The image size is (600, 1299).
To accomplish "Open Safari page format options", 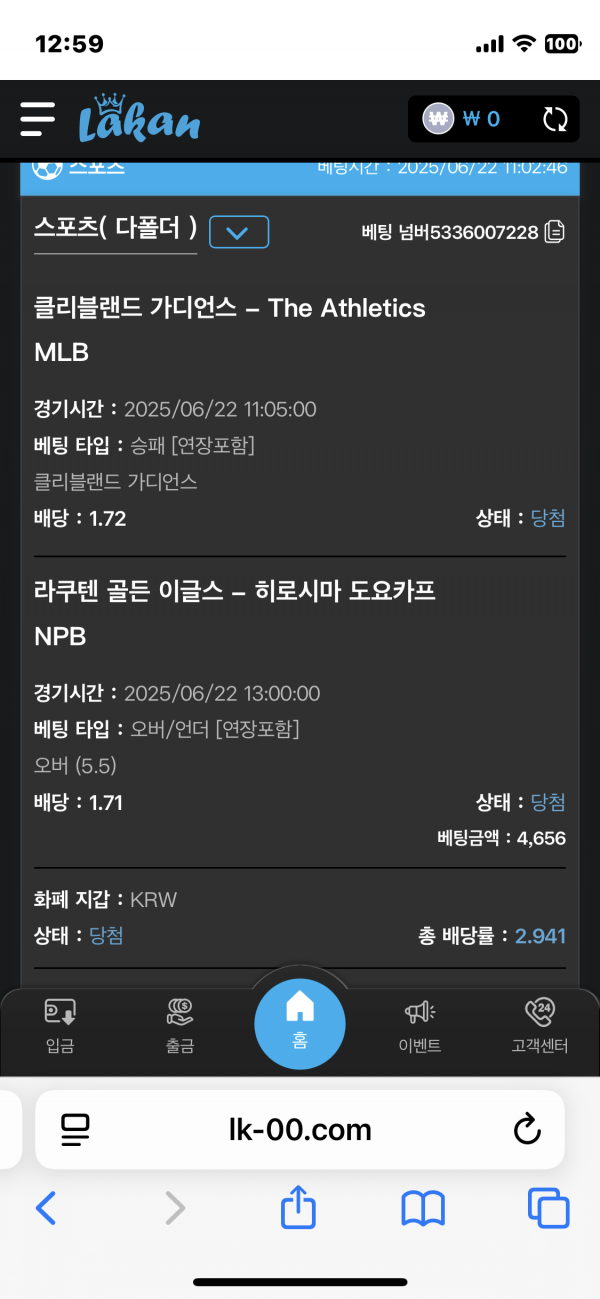I will click(75, 1130).
